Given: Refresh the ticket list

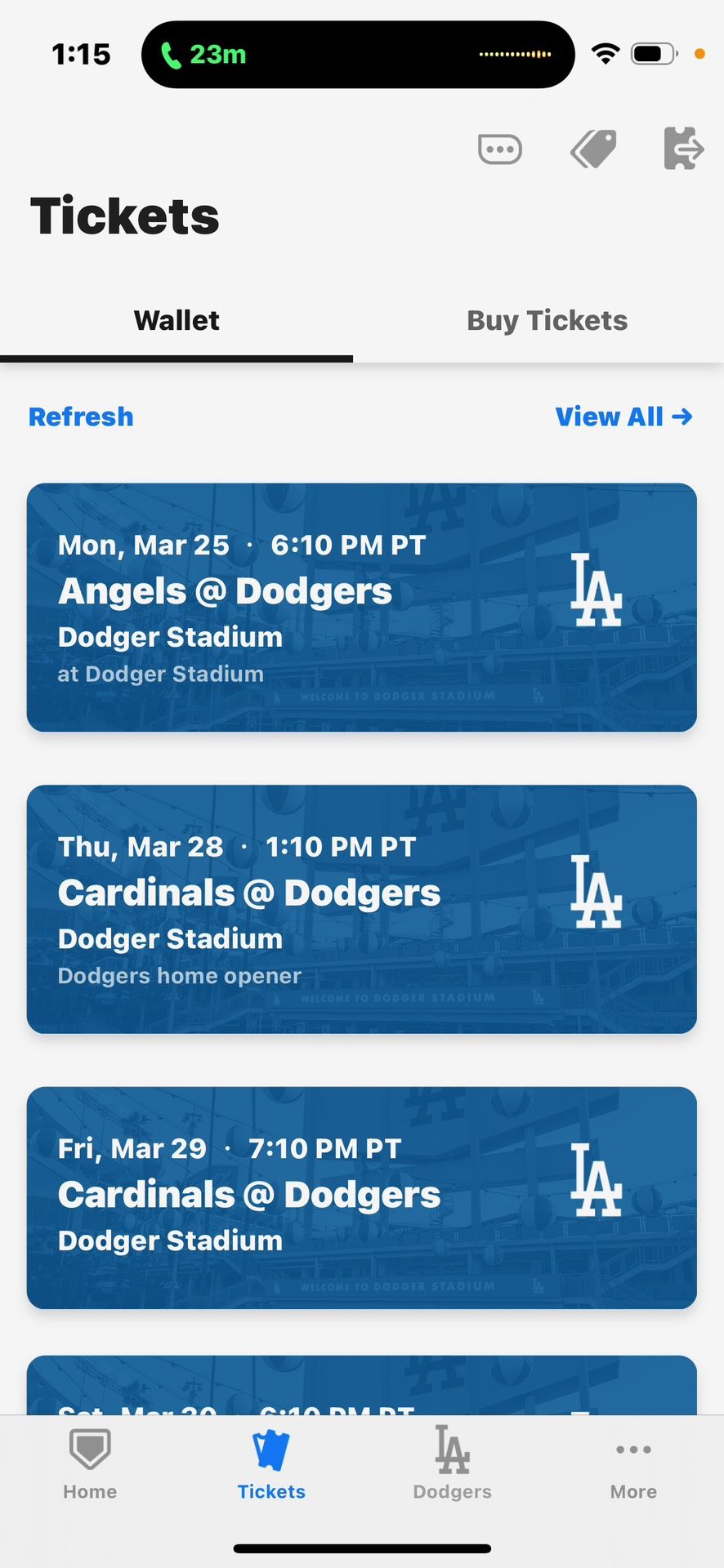Looking at the screenshot, I should point(81,417).
